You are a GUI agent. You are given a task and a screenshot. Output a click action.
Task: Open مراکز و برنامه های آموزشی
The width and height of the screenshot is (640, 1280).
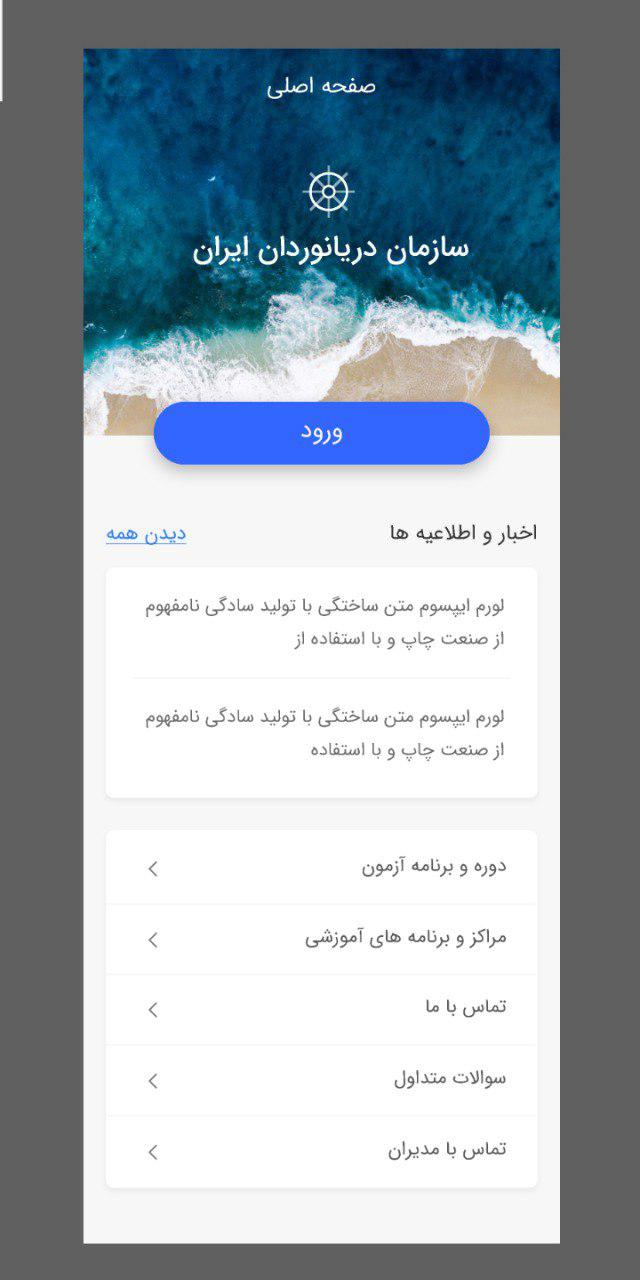321,939
